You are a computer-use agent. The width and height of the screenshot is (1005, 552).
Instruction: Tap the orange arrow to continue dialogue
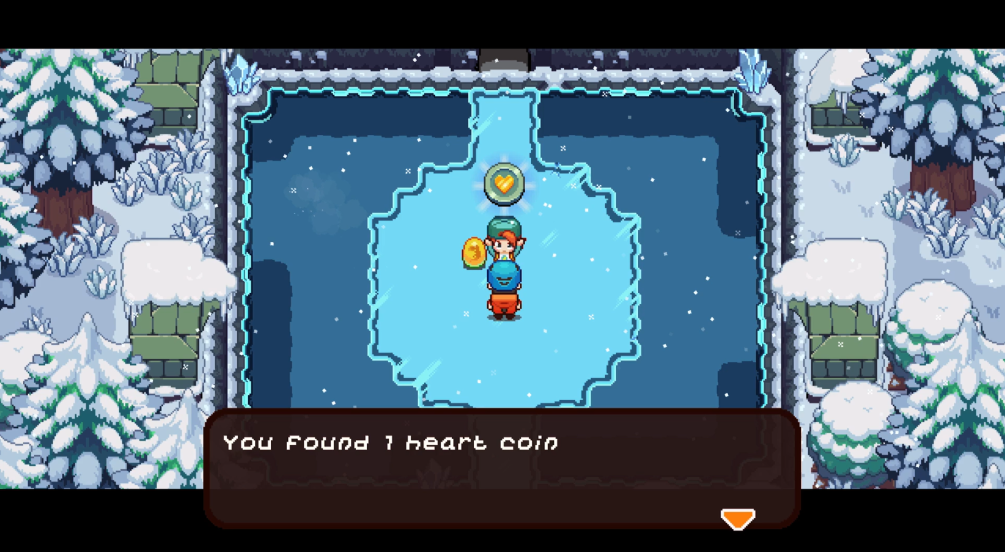click(737, 518)
